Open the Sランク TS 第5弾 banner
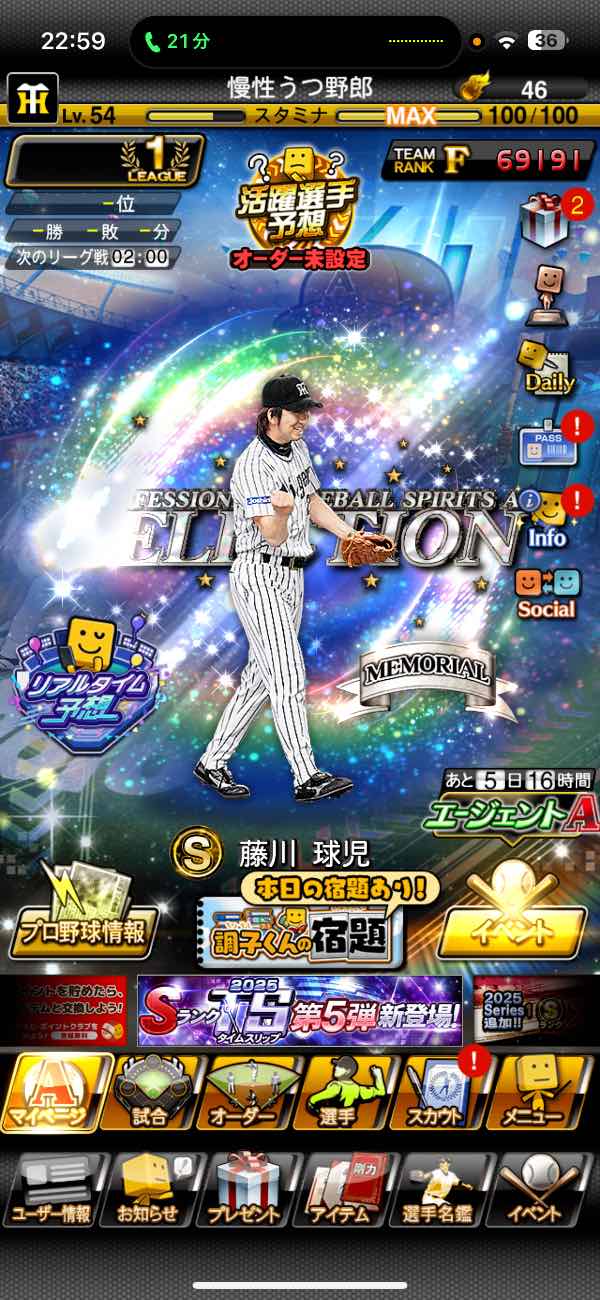Screen dimensions: 600x1300 click(300, 1012)
